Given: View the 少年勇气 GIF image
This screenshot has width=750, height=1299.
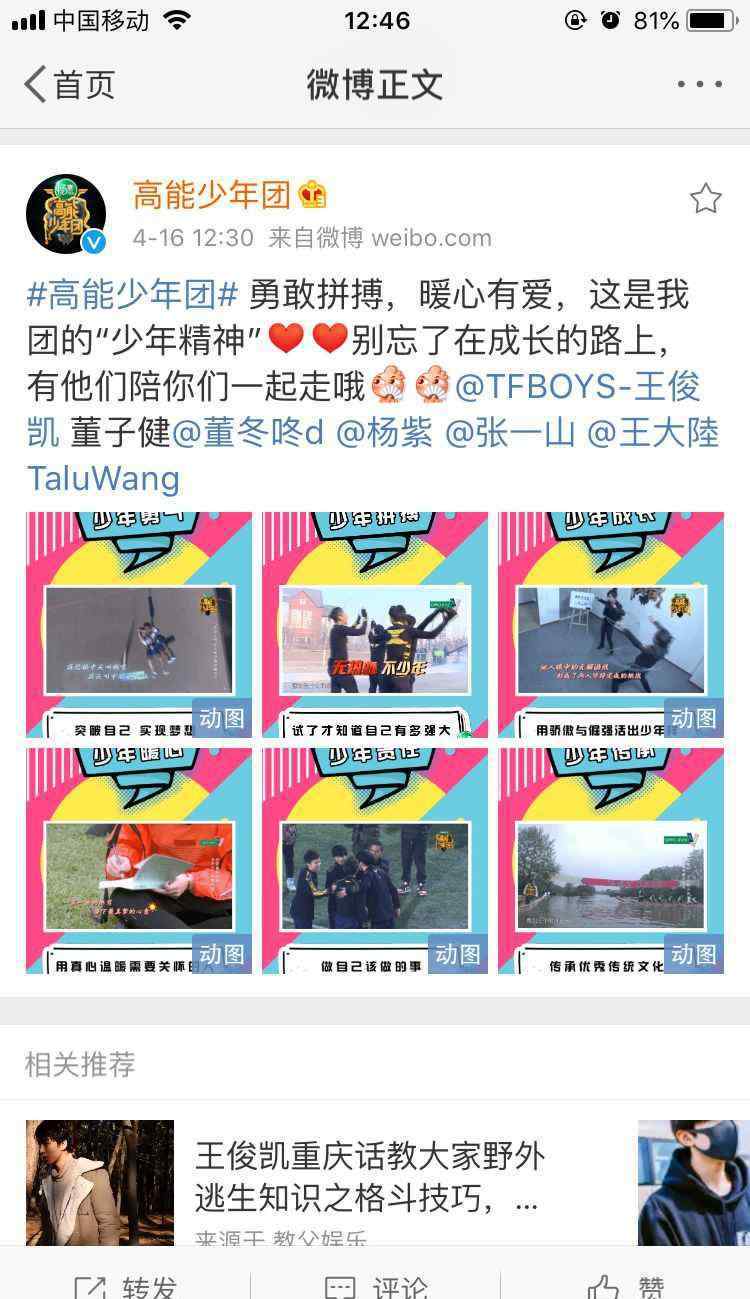Looking at the screenshot, I should pyautogui.click(x=139, y=625).
